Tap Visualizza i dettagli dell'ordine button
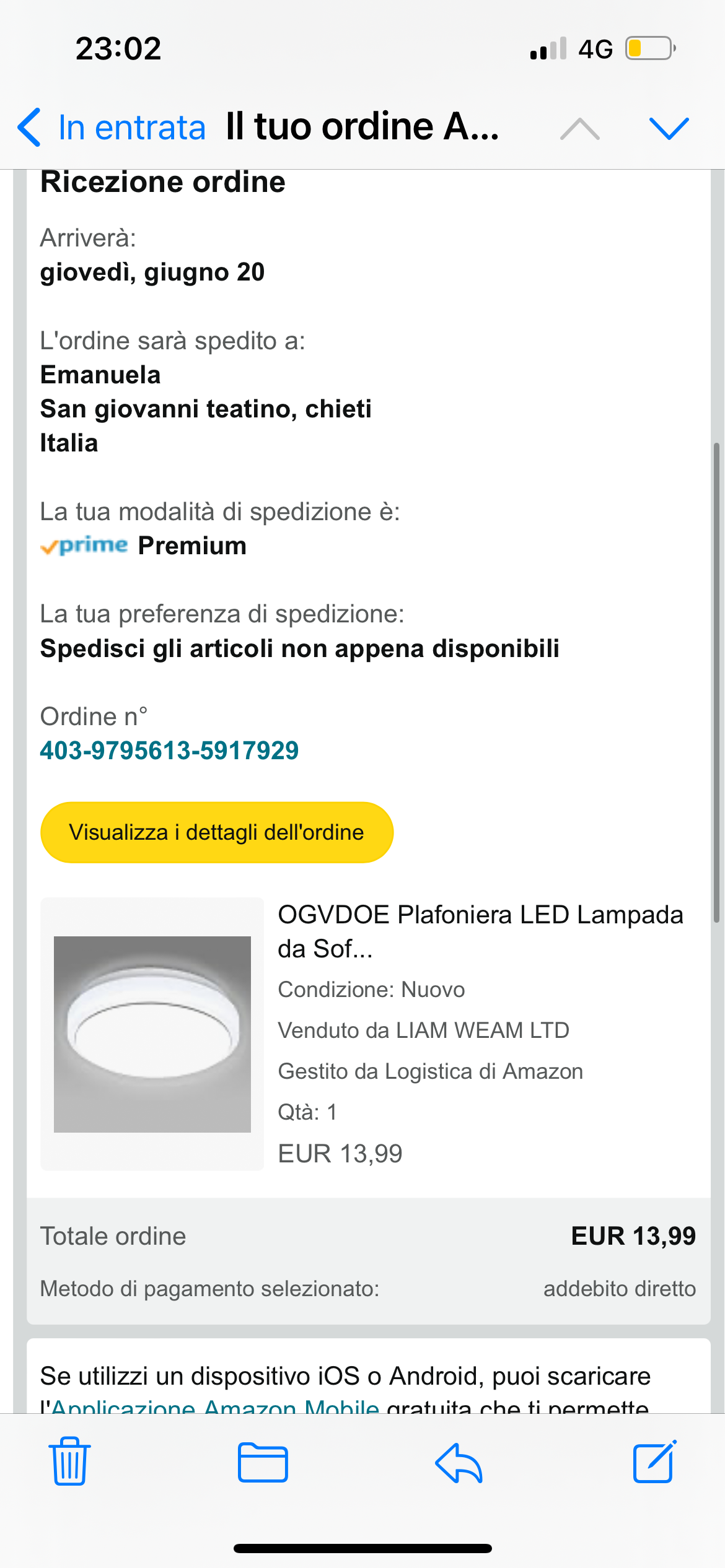 click(x=217, y=832)
